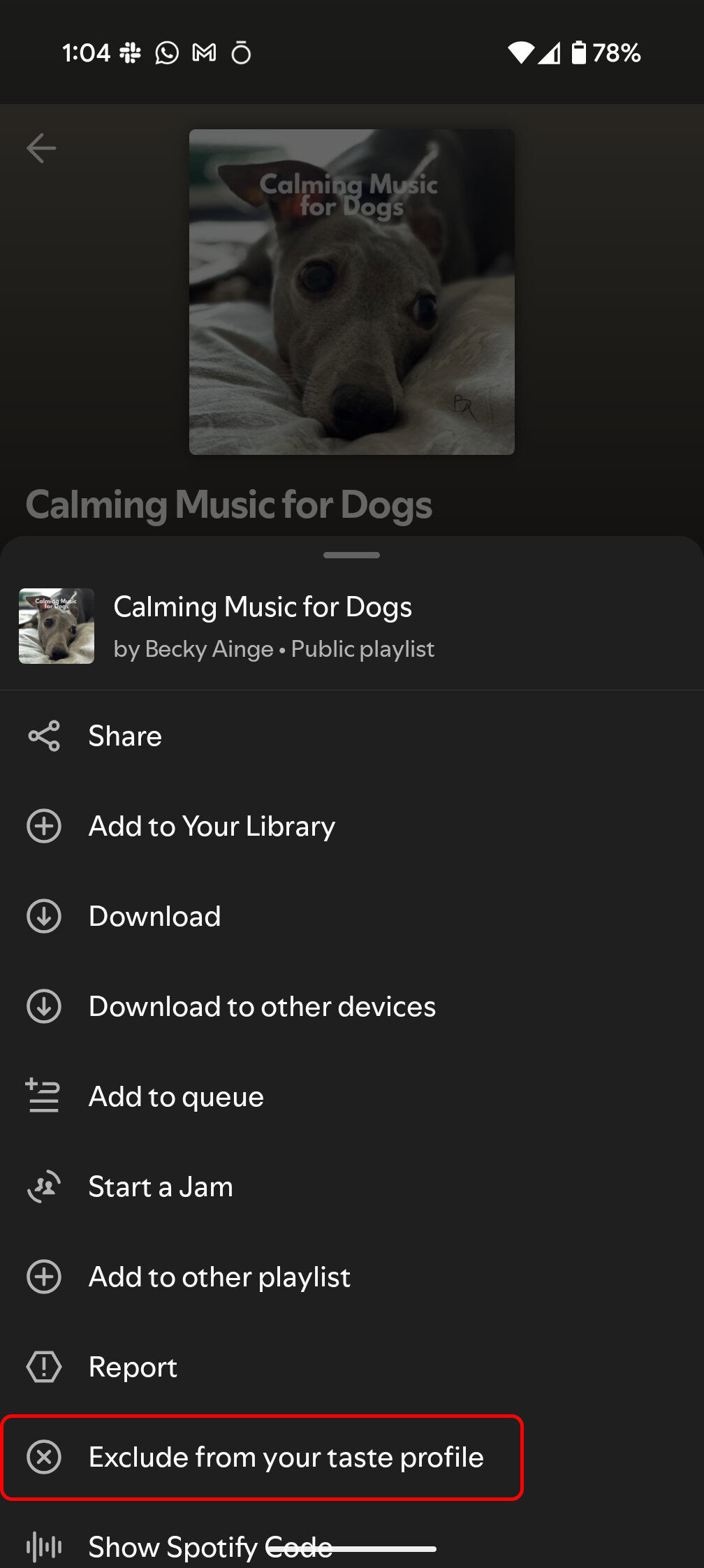
Task: Exclude playlist from your taste profile
Action: coord(285,1458)
